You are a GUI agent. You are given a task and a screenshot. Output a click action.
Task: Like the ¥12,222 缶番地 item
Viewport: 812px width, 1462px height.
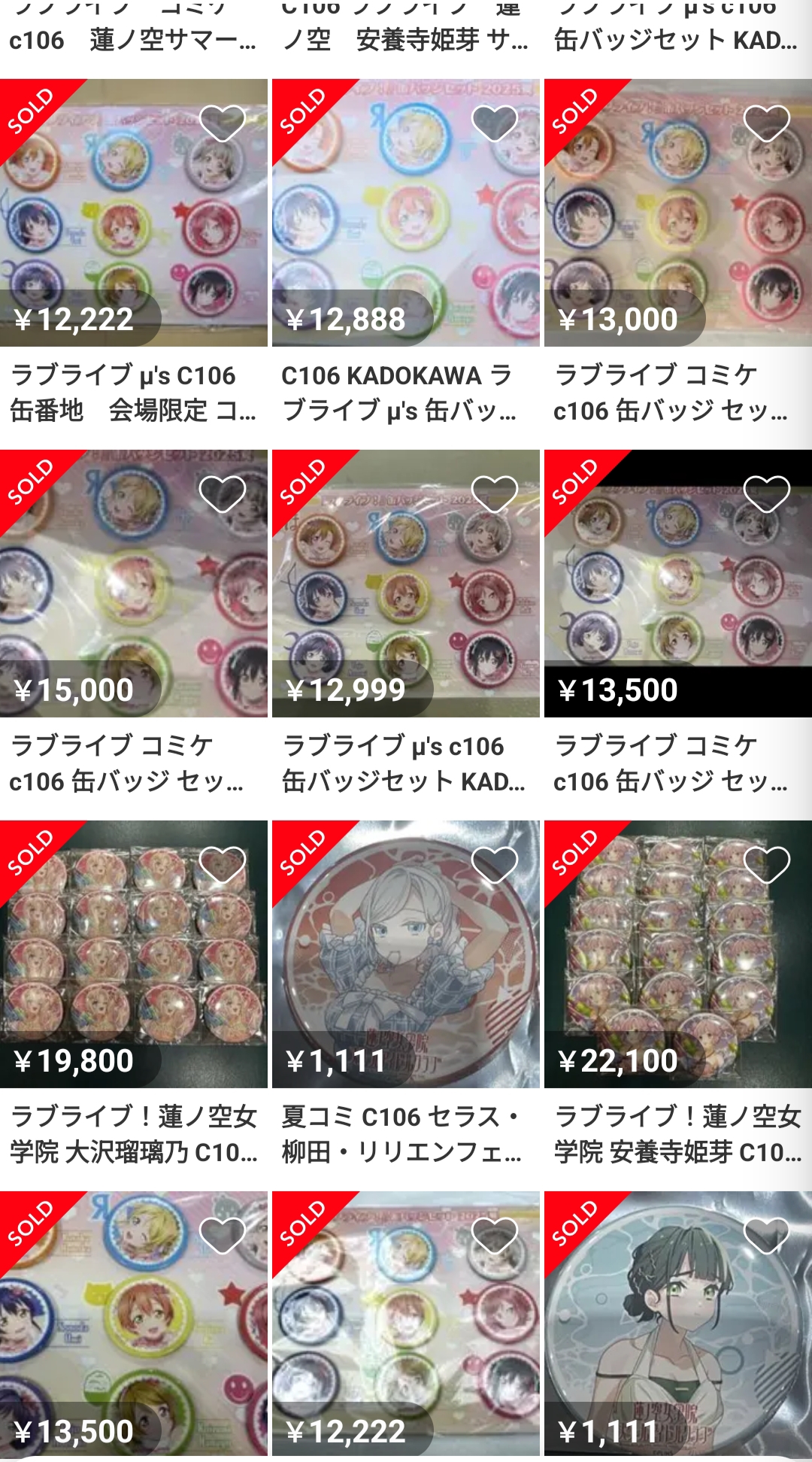[x=223, y=123]
